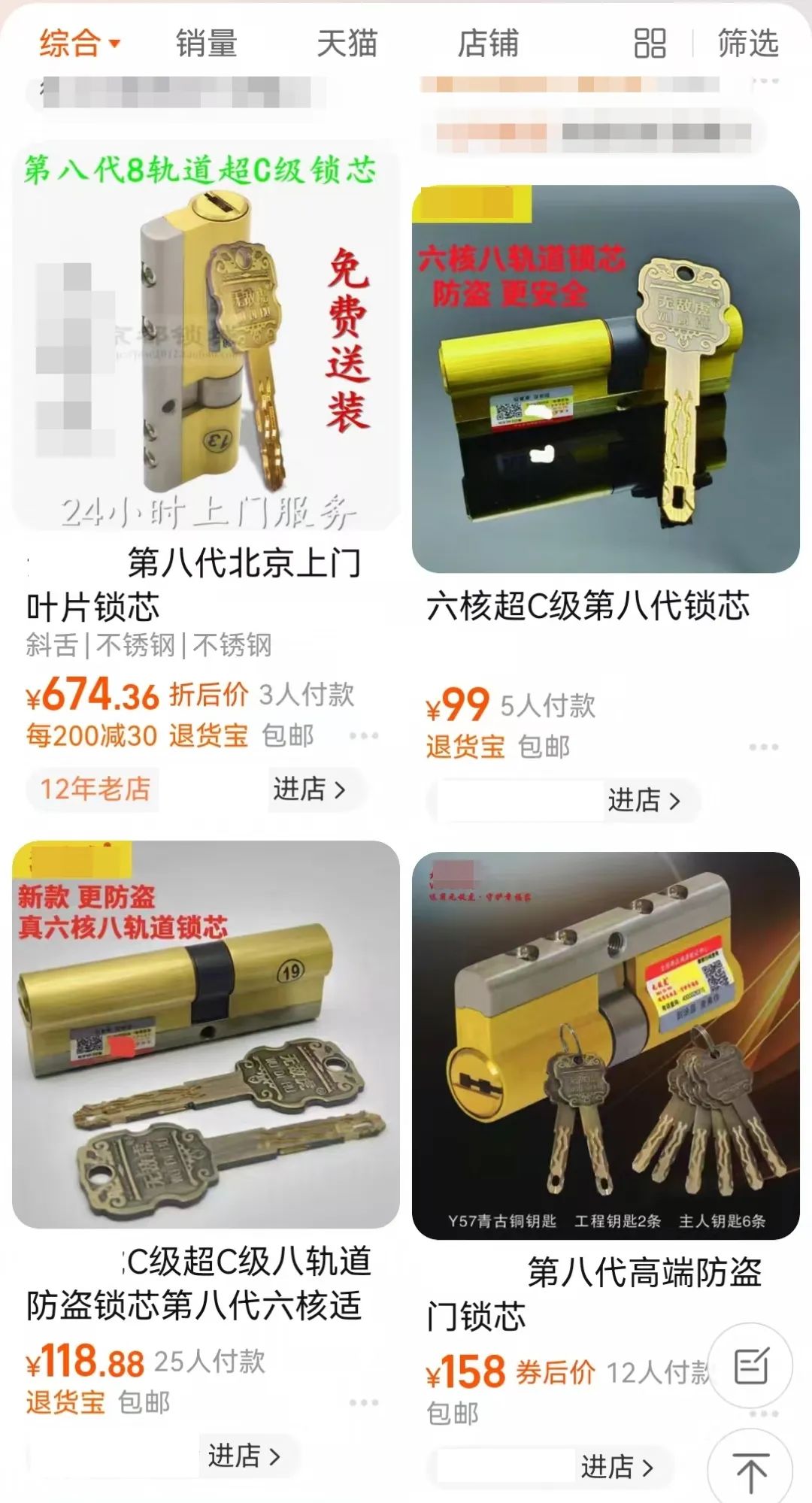Open more options for ¥118.88 item
Image resolution: width=812 pixels, height=1503 pixels.
coord(364,1402)
